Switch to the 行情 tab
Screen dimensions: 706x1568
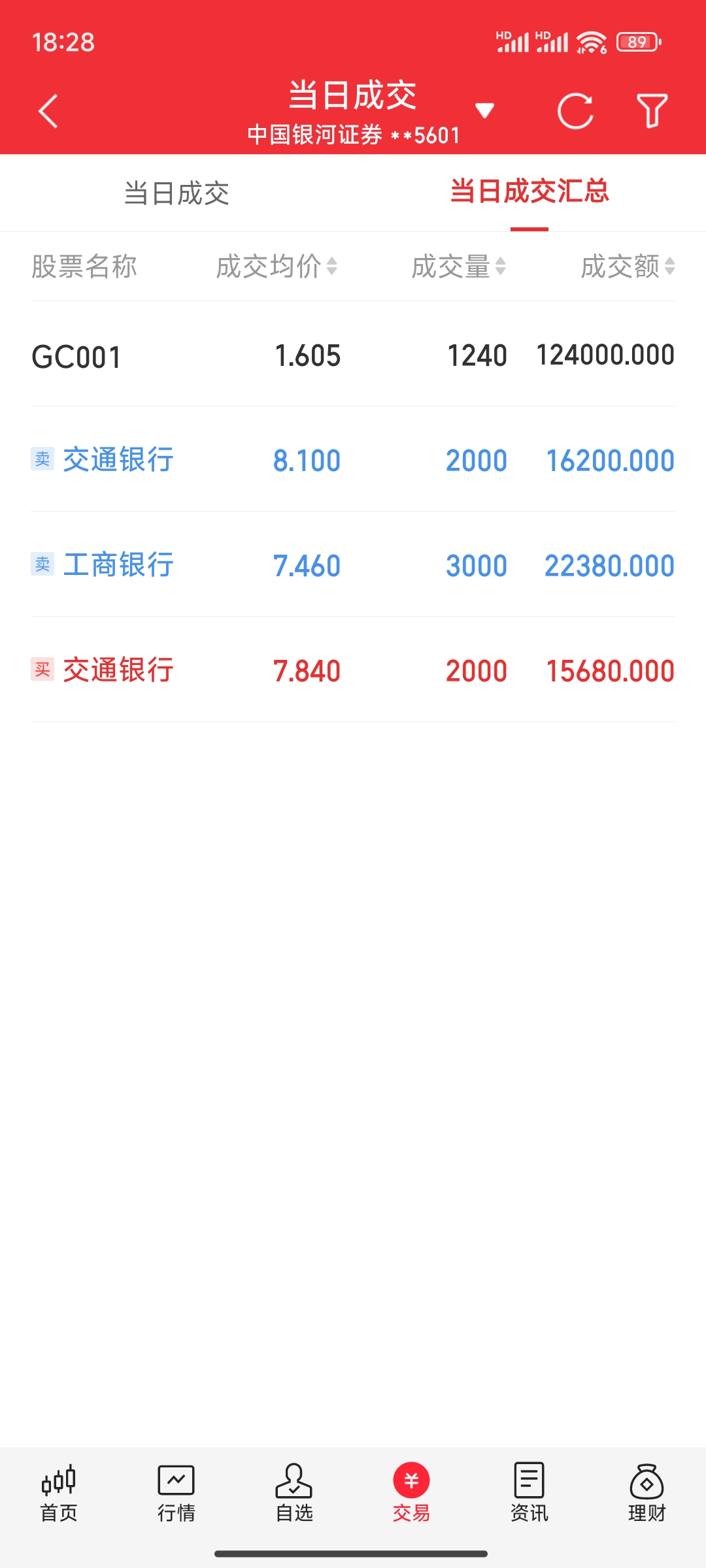click(176, 1494)
